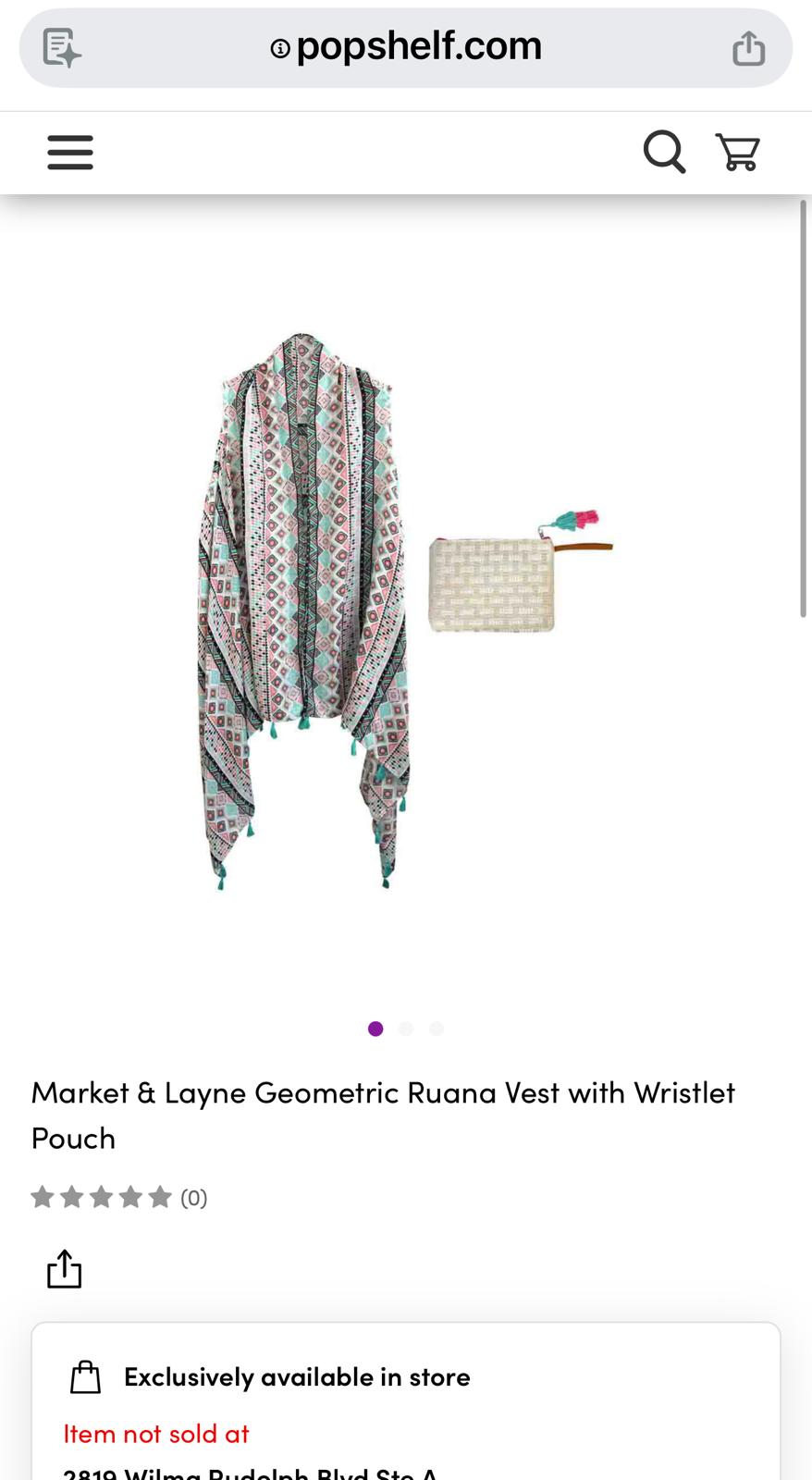Tap the browser share button
The height and width of the screenshot is (1480, 812).
click(748, 48)
